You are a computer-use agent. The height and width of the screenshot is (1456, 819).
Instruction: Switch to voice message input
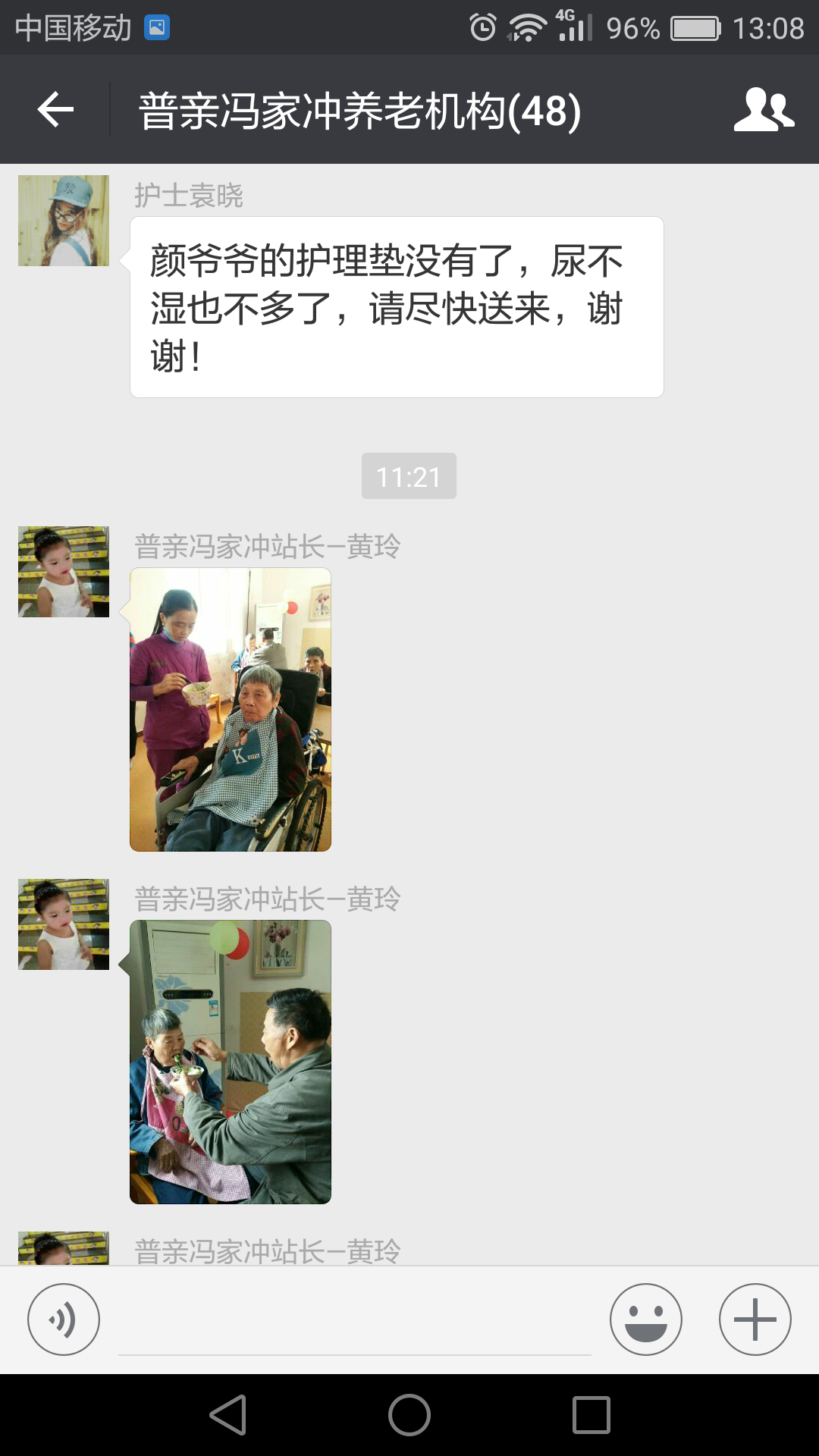tap(64, 1319)
